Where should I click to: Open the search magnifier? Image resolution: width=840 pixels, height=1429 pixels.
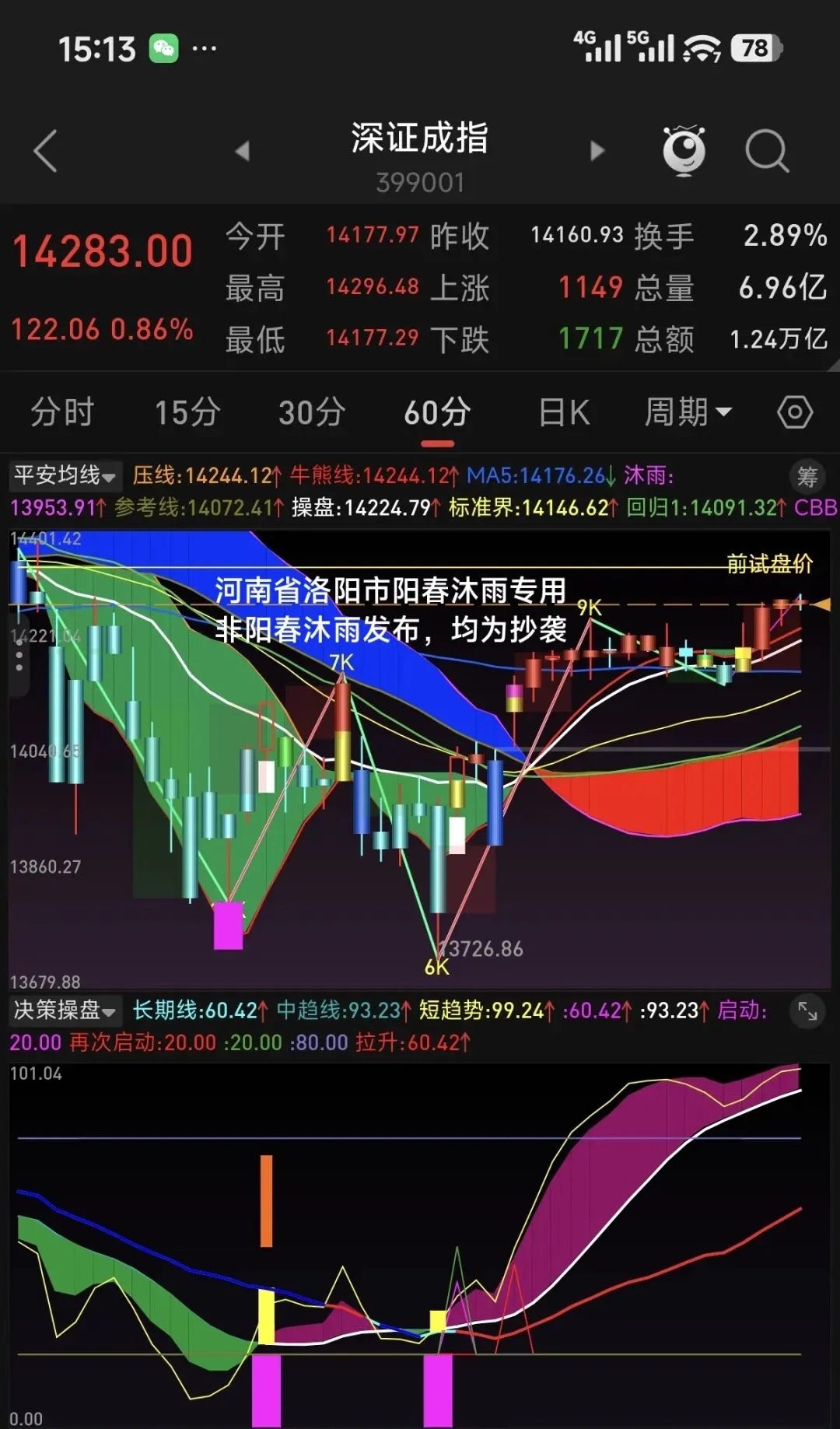767,151
